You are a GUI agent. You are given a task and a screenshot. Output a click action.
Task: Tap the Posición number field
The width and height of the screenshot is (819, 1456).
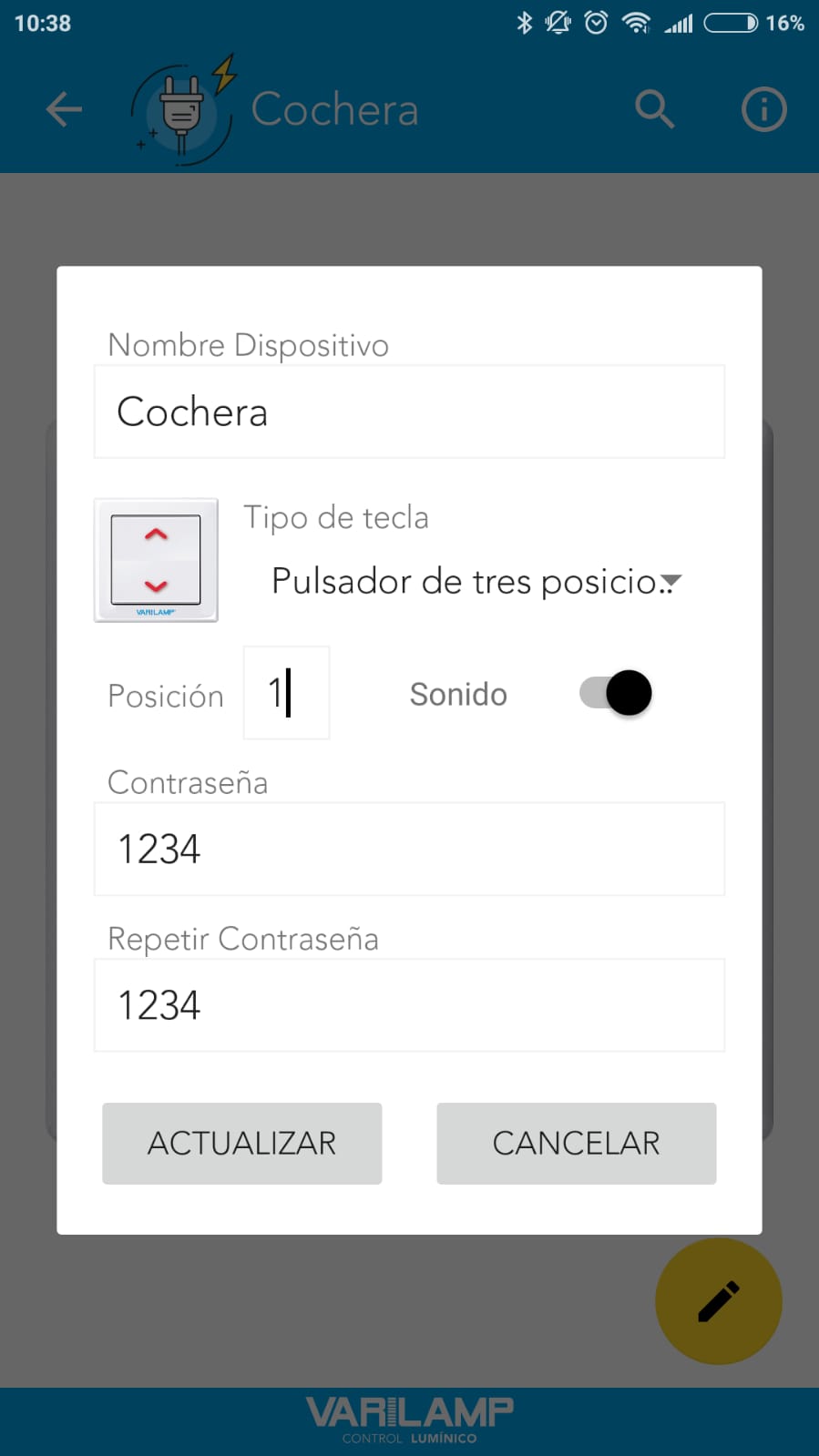[x=286, y=693]
